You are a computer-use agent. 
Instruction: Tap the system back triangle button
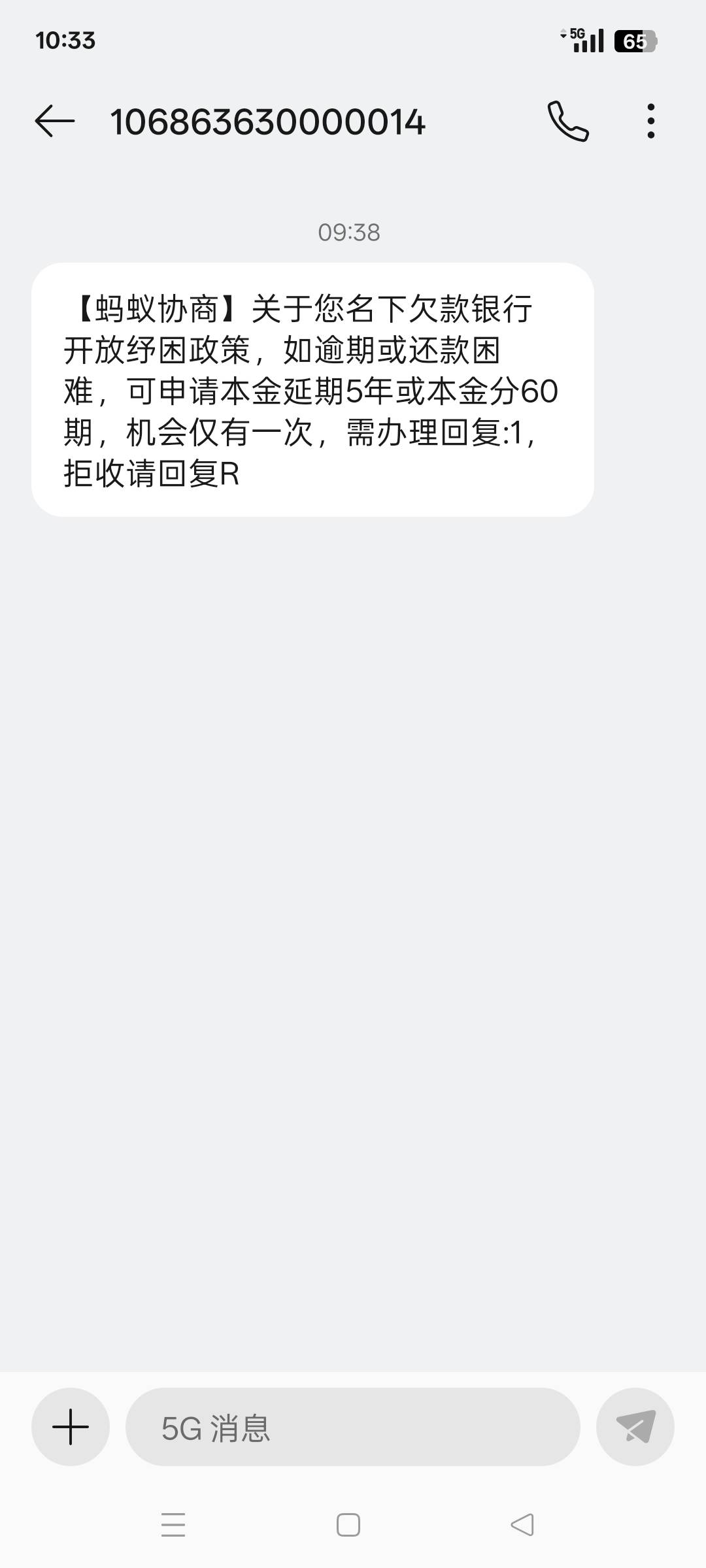coord(522,1525)
